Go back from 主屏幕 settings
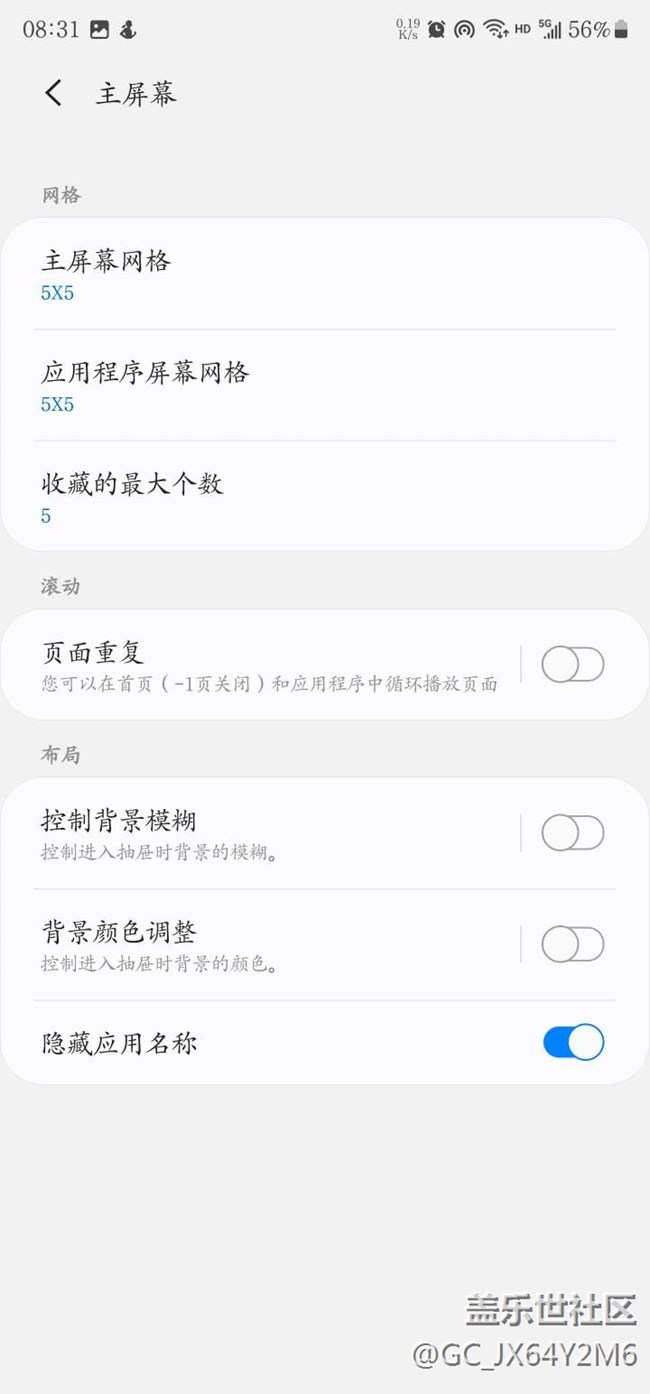The height and width of the screenshot is (1394, 650). coord(54,94)
